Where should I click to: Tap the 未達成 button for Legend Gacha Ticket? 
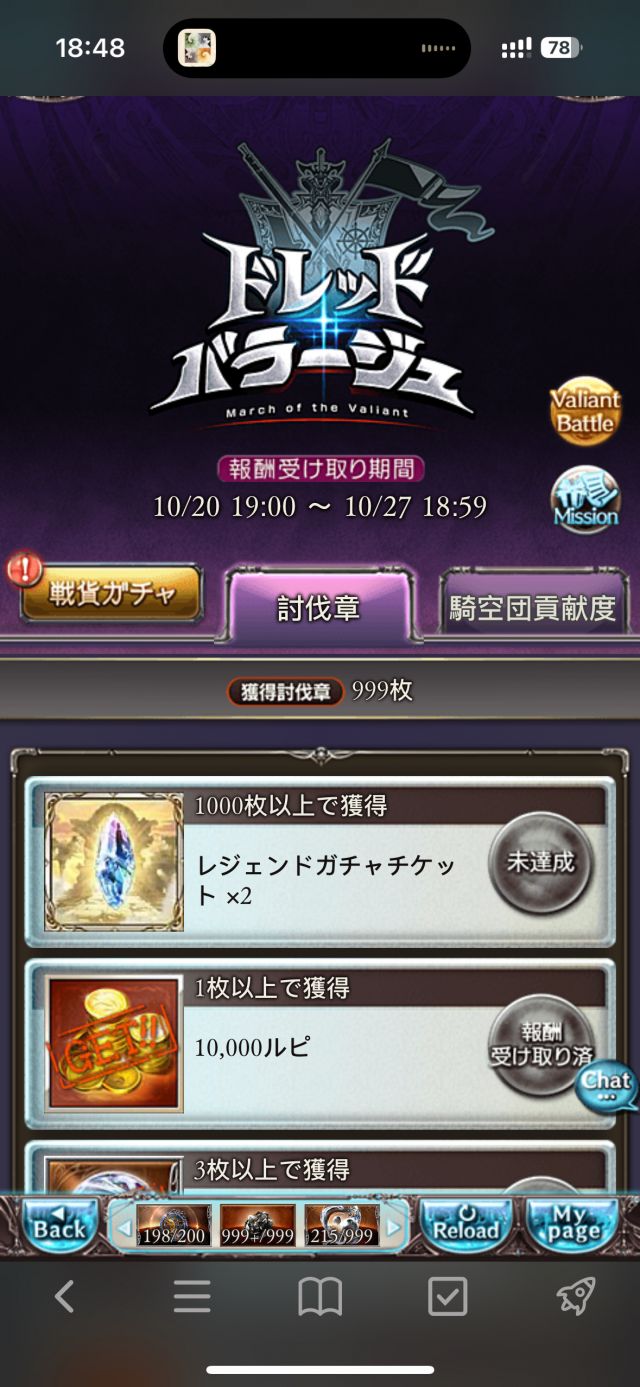coord(541,862)
